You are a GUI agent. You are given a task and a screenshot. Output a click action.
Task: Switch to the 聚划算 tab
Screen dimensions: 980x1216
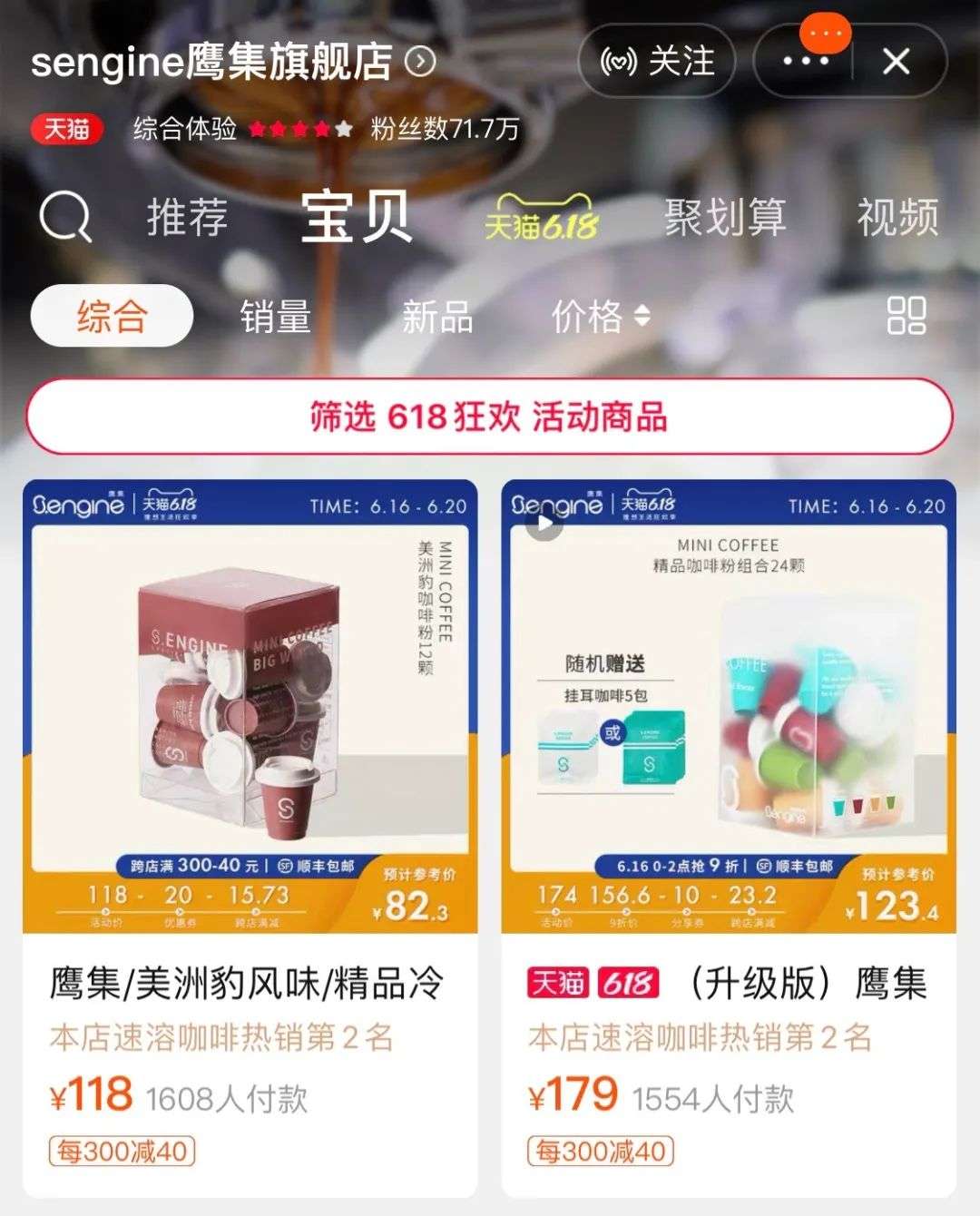coord(724,218)
